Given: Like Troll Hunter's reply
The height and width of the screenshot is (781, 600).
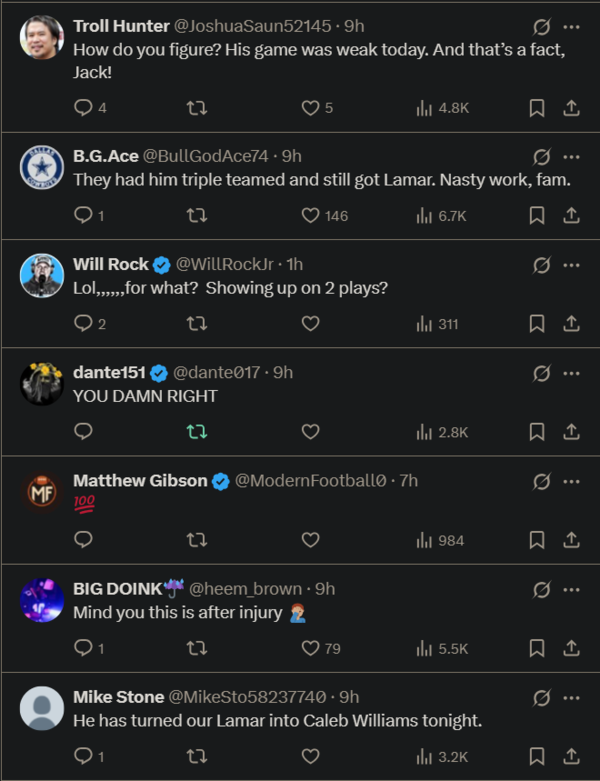Looking at the screenshot, I should click(x=310, y=107).
